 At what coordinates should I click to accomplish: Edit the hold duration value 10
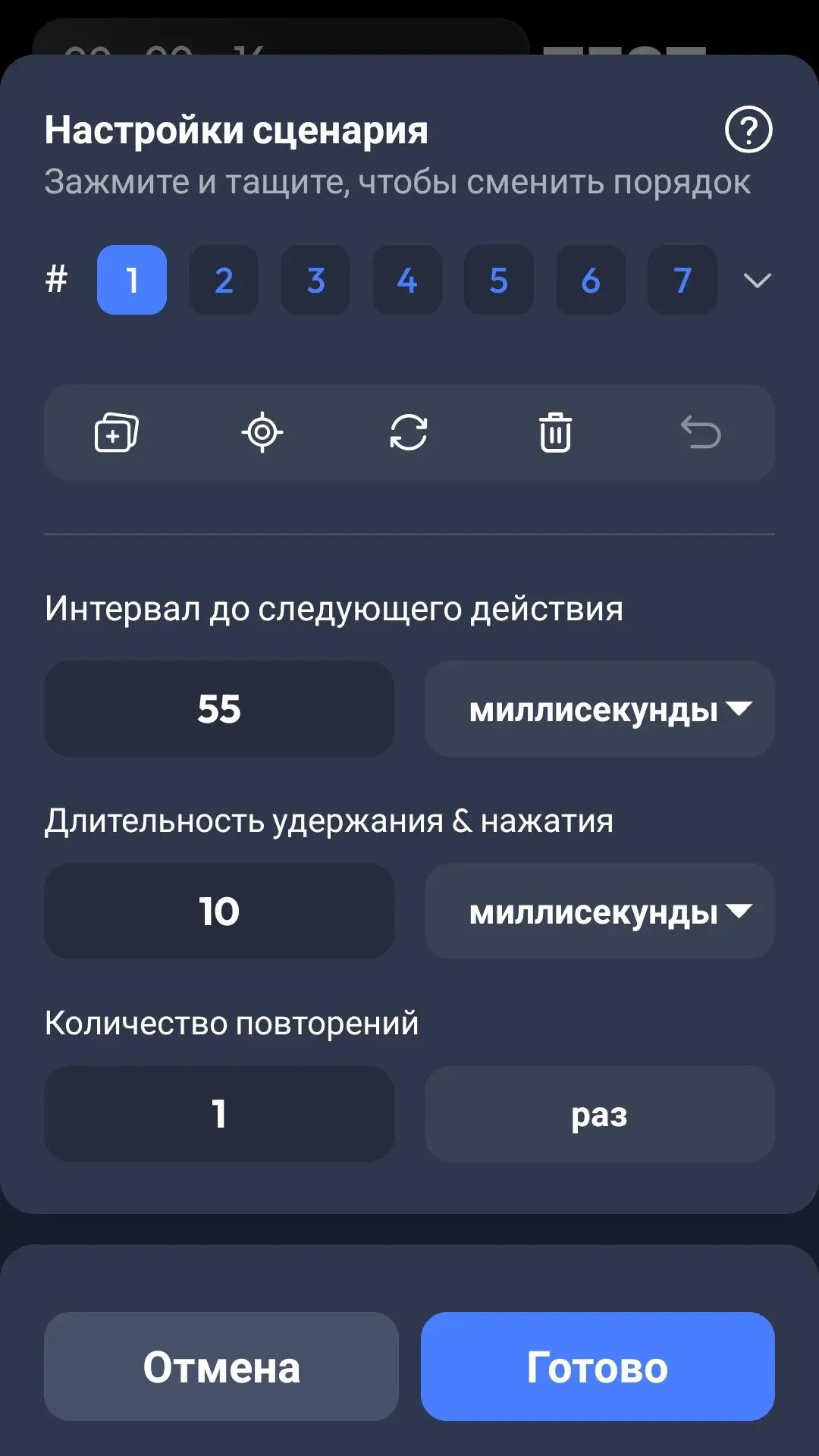tap(219, 912)
